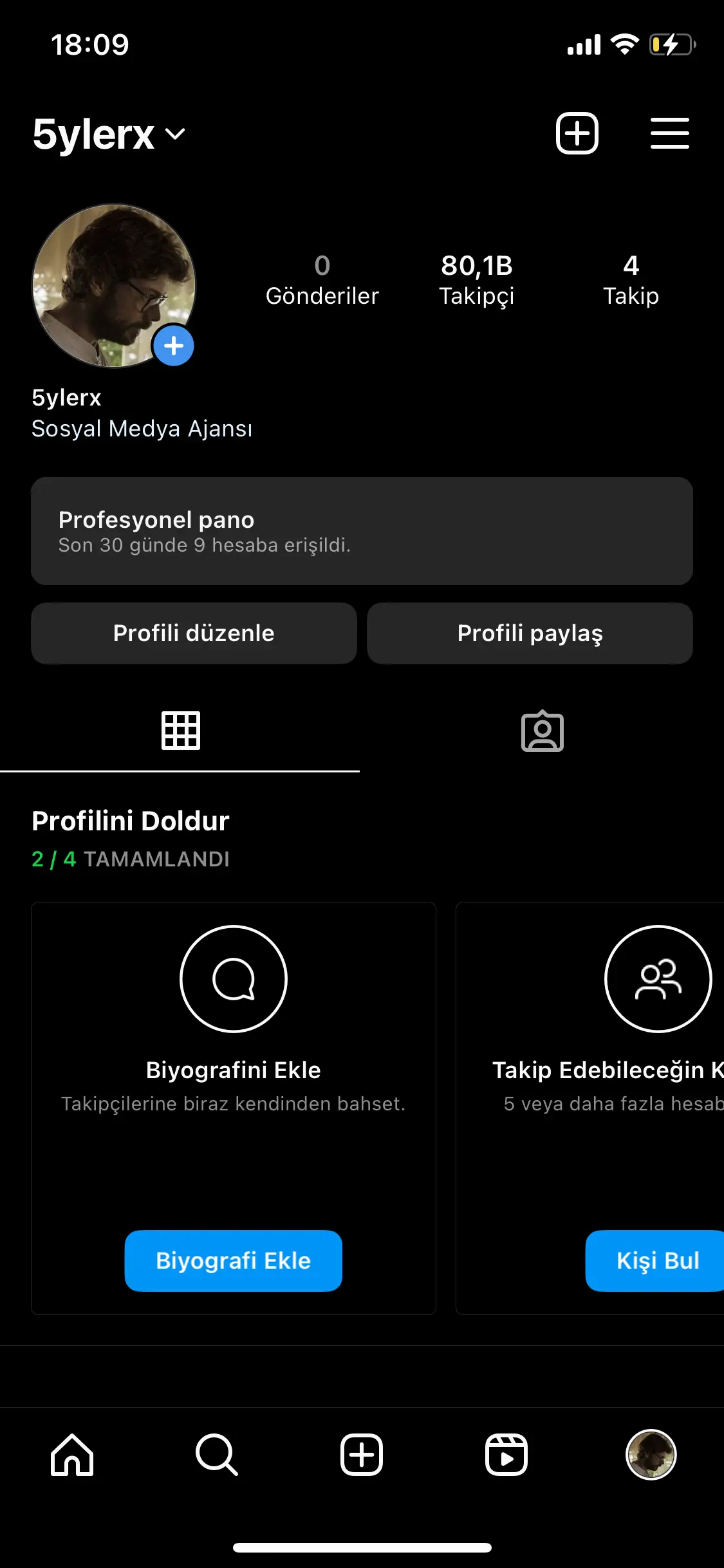This screenshot has width=724, height=1568.
Task: Open the Profesyonel pano panel
Action: coord(362,530)
